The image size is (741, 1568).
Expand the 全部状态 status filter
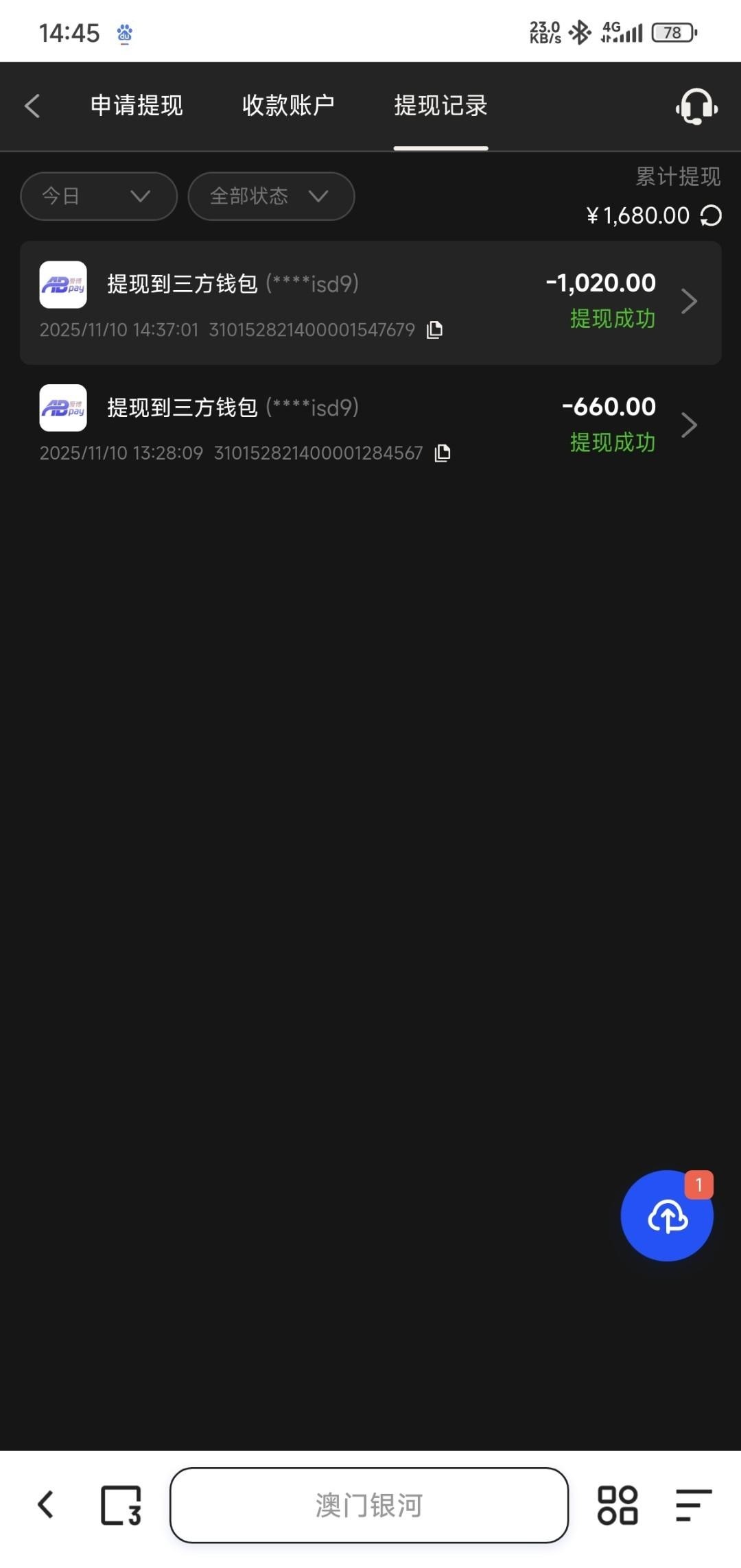point(271,196)
